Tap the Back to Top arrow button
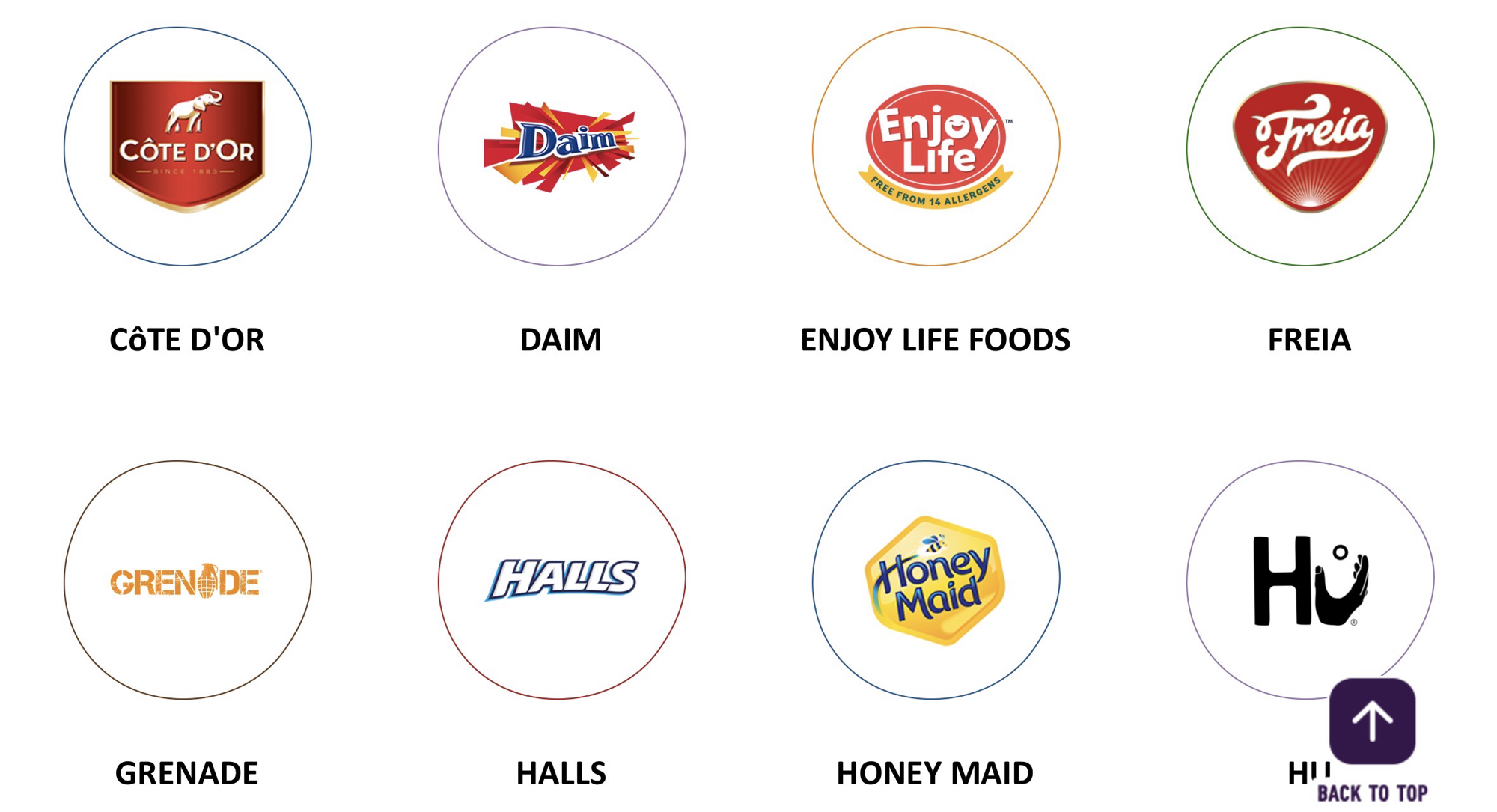This screenshot has height=812, width=1497. [x=1372, y=721]
